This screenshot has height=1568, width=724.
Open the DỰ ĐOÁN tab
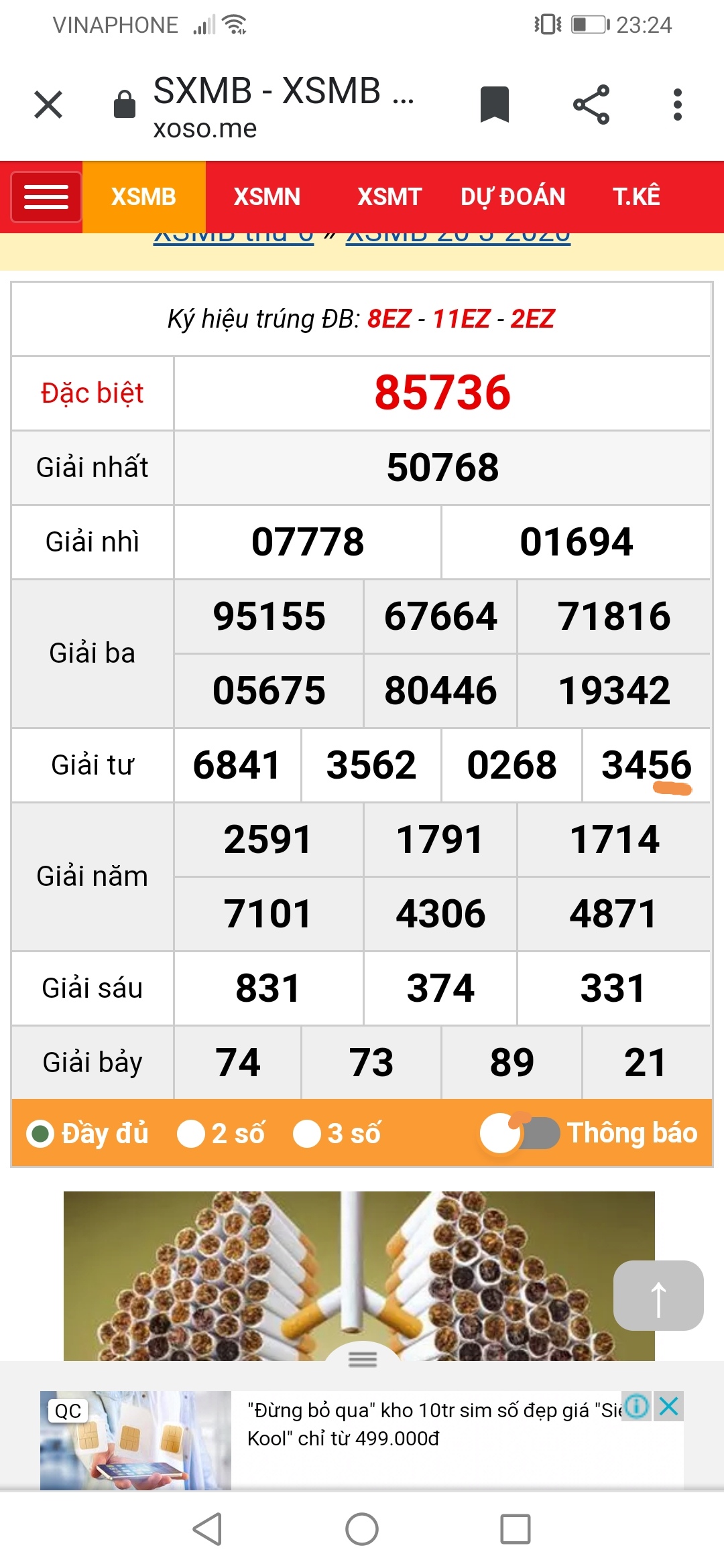513,197
